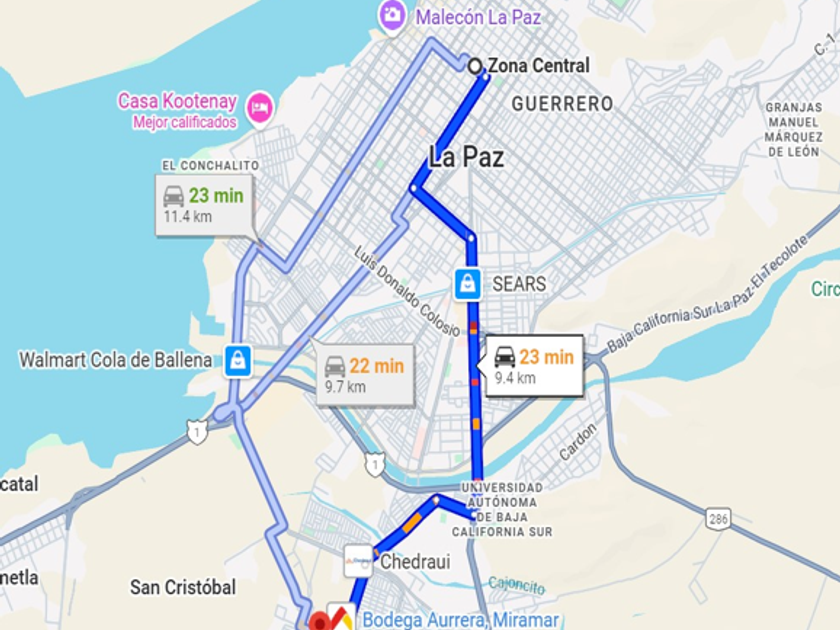
Task: Open Bodega Aurrera, Miramar marker
Action: click(x=341, y=617)
